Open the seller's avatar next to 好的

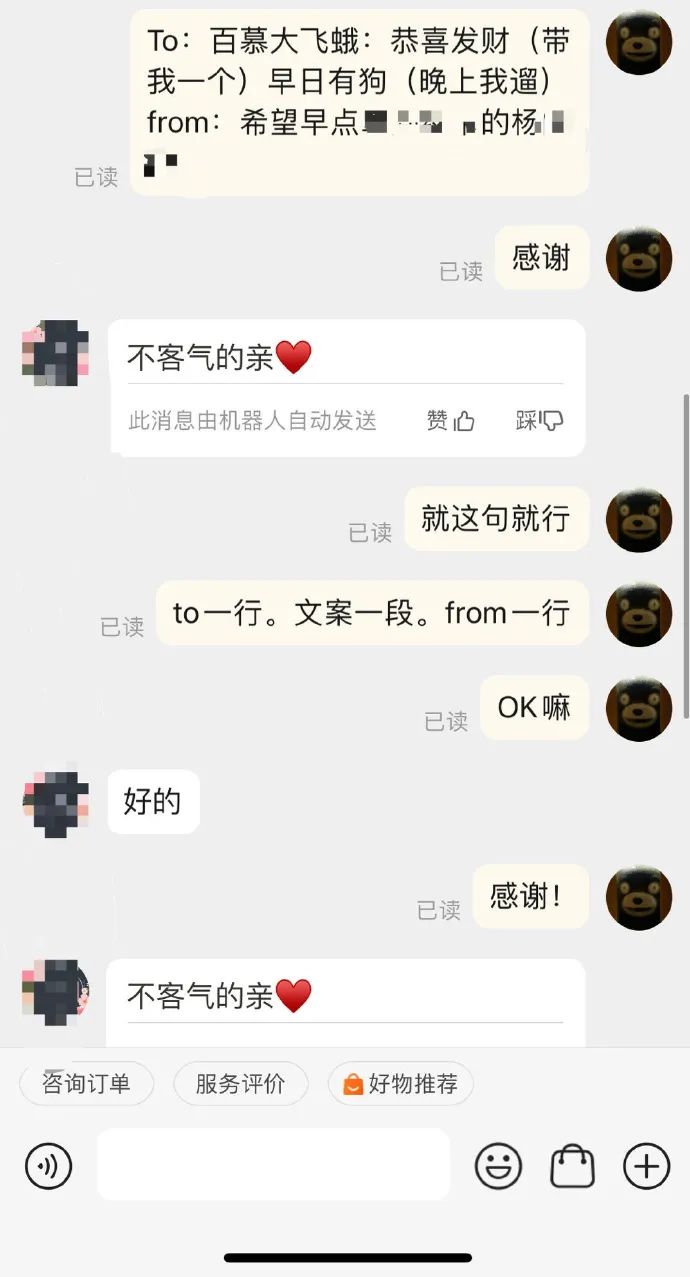click(55, 803)
